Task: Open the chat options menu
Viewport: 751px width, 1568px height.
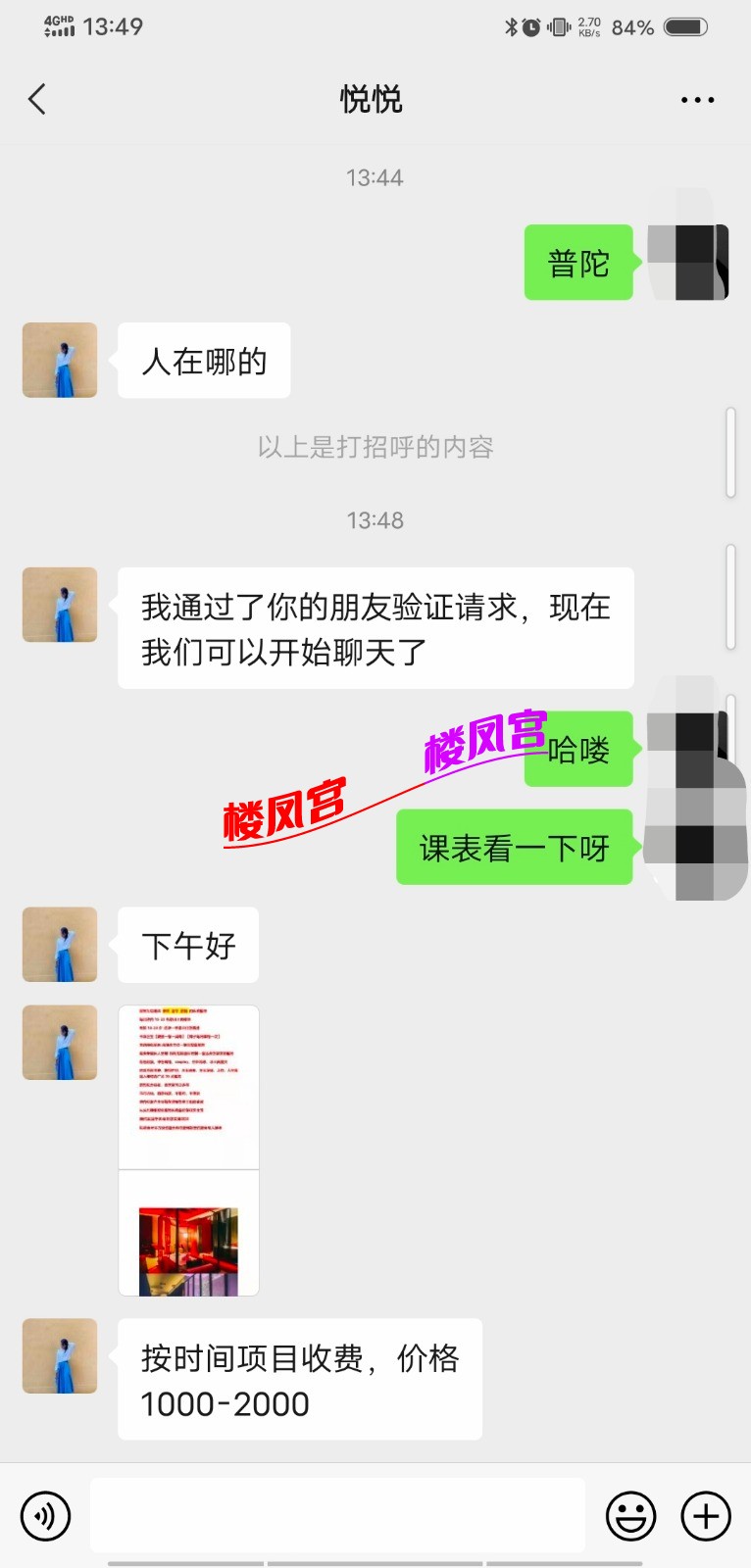Action: pos(697,100)
